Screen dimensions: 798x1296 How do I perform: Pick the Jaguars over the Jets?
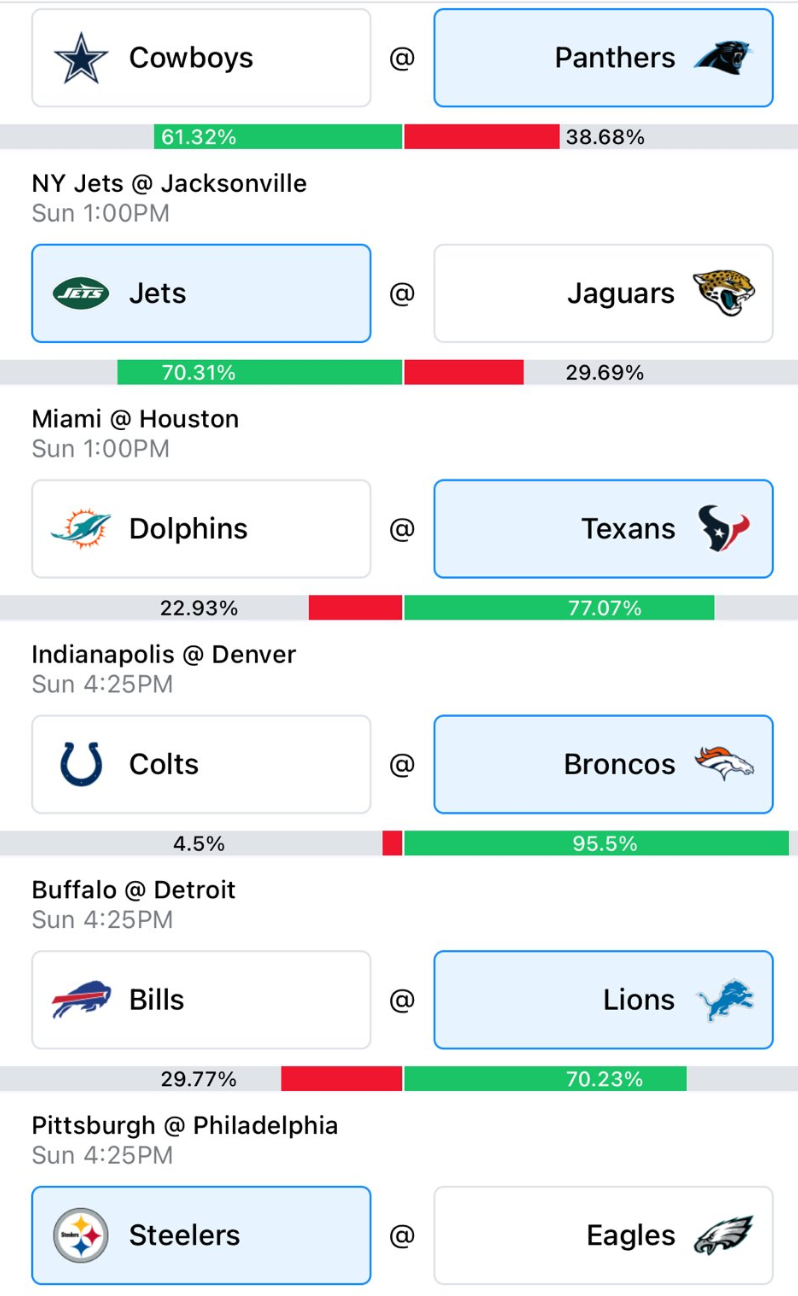(603, 293)
